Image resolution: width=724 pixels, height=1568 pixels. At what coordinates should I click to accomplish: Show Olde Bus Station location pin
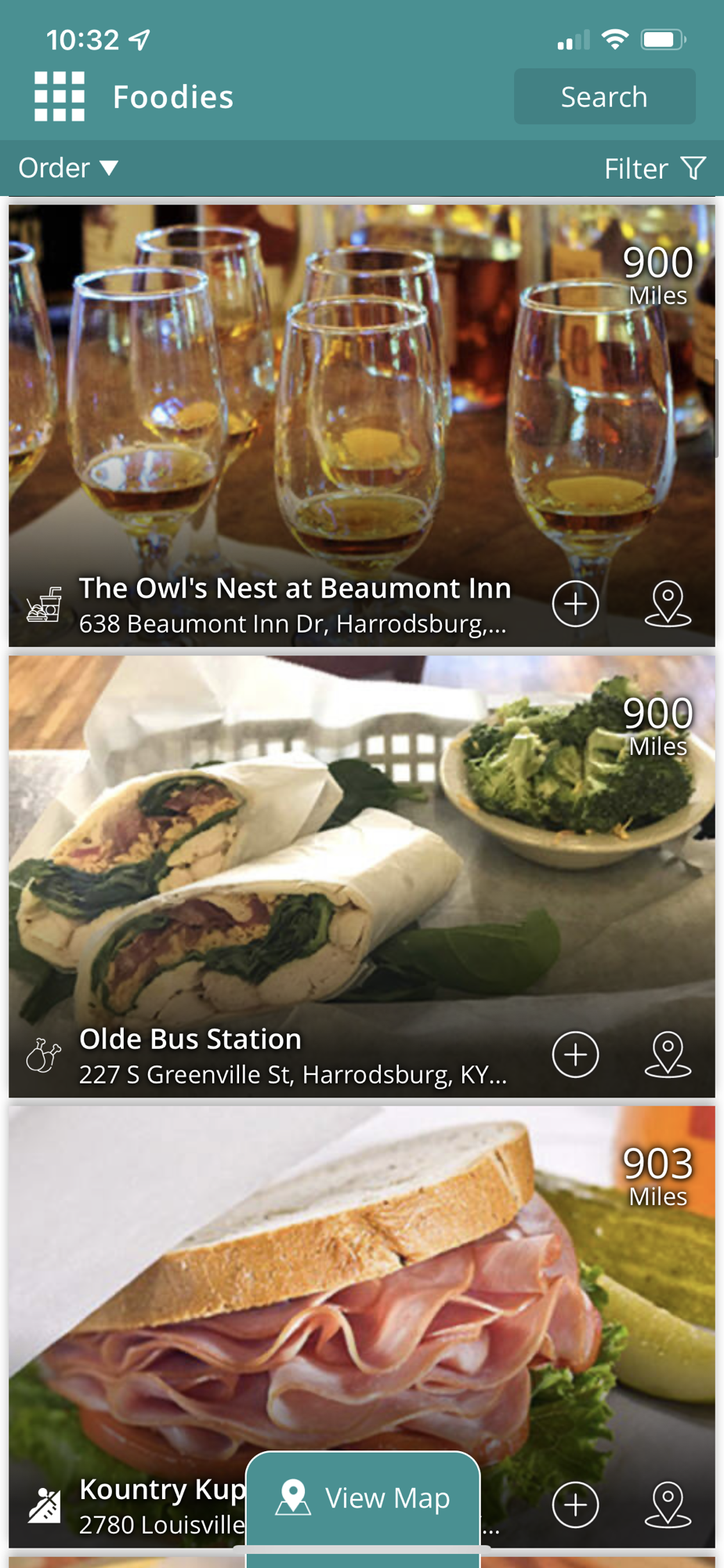click(668, 1054)
